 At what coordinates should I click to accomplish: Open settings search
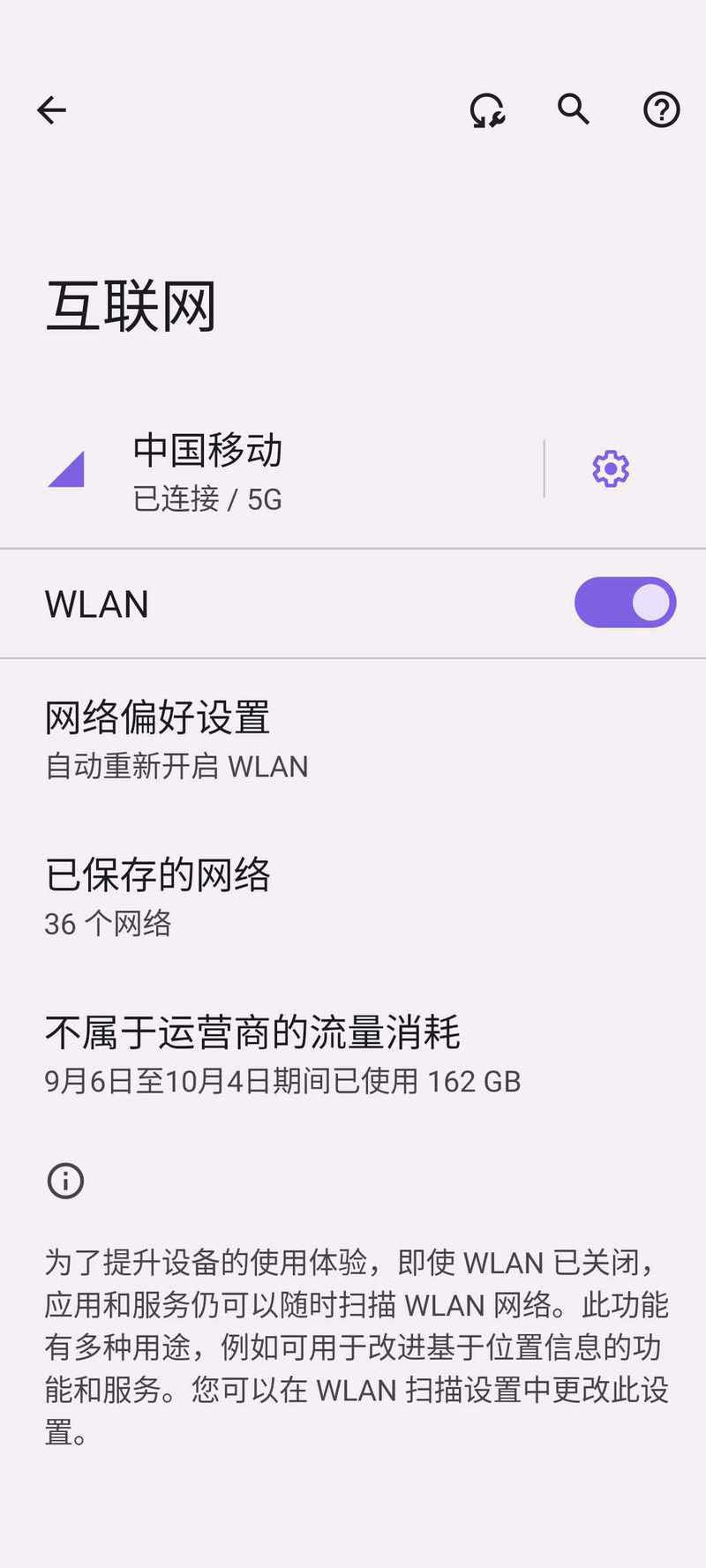(x=574, y=109)
